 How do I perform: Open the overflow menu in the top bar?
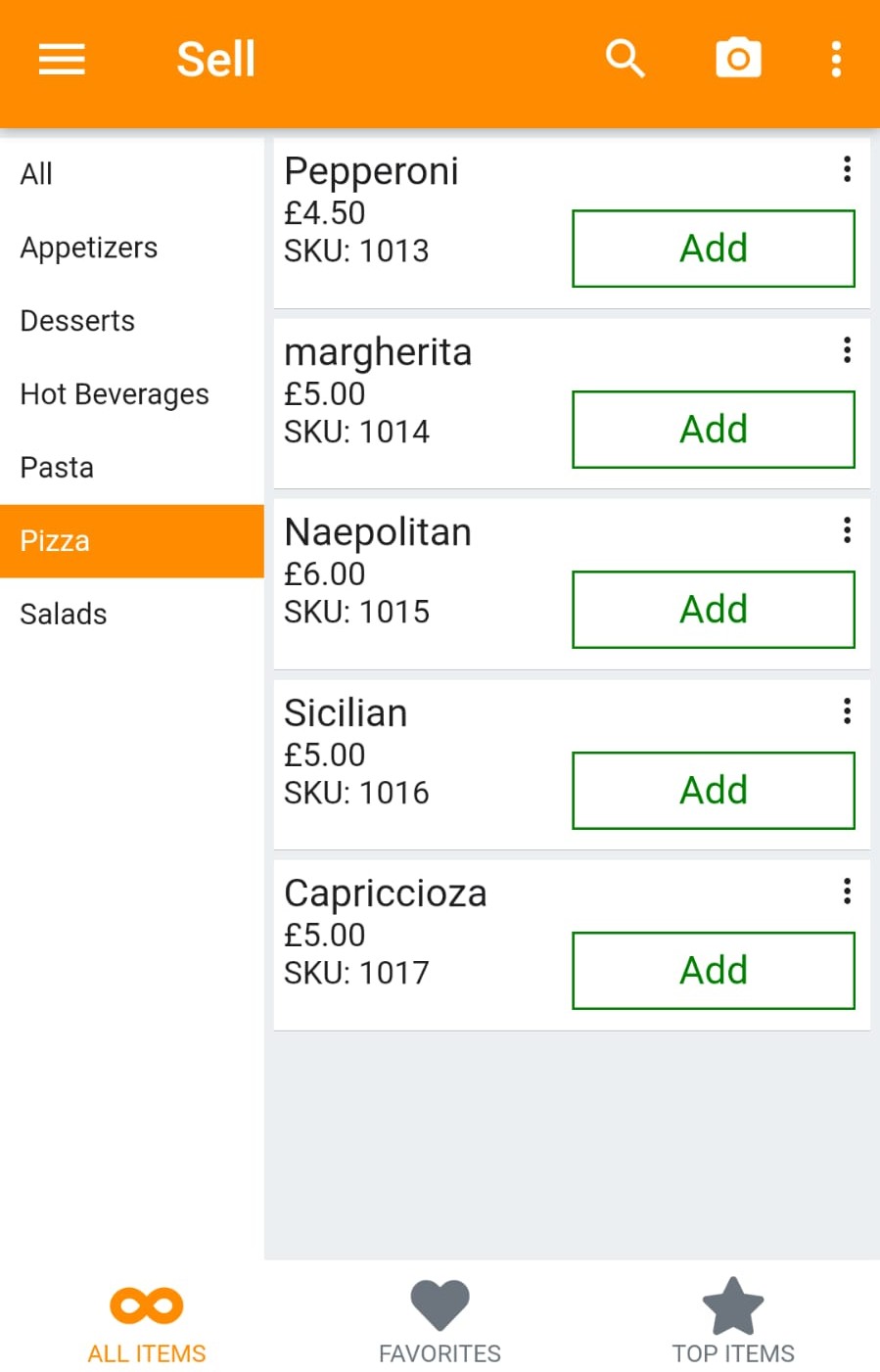835,60
